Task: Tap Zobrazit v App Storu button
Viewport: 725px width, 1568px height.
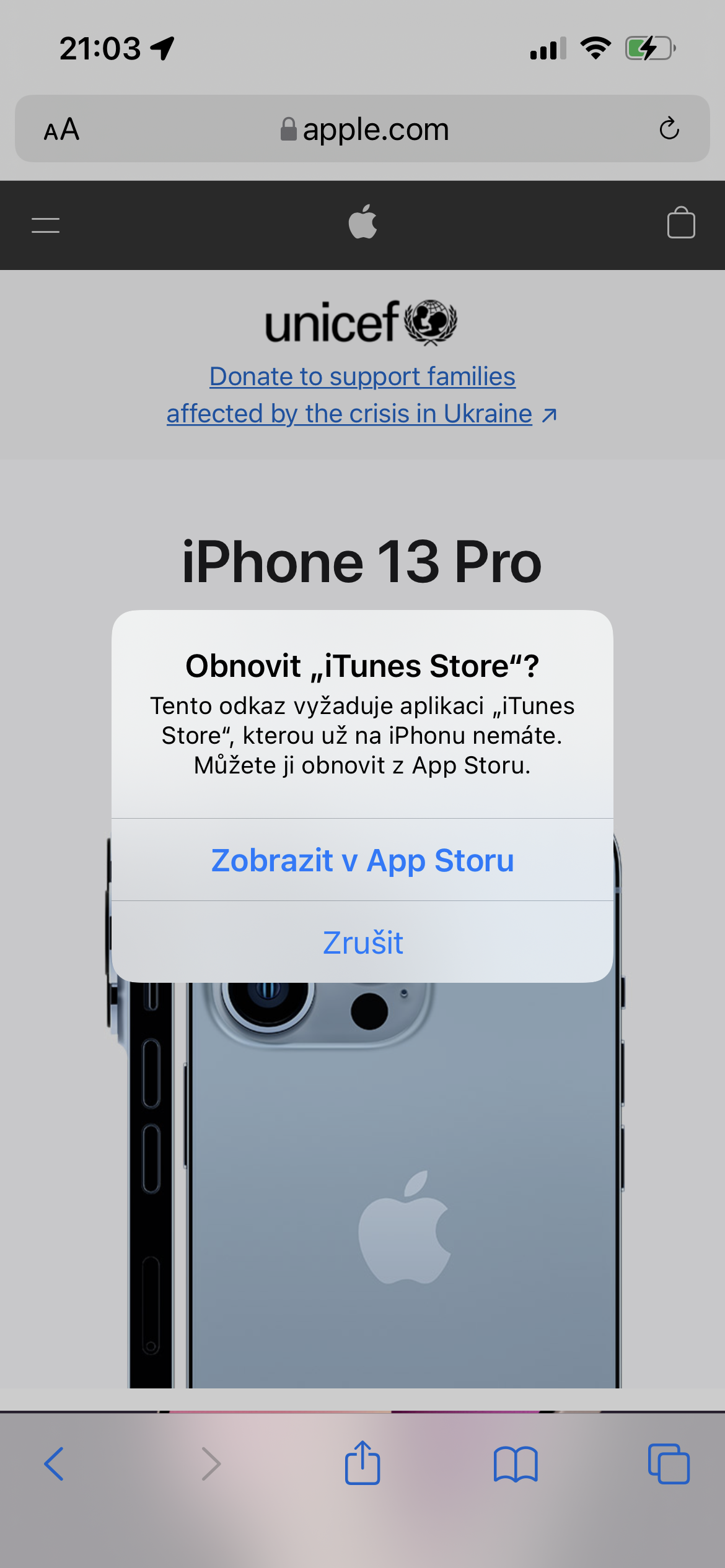Action: pyautogui.click(x=362, y=860)
